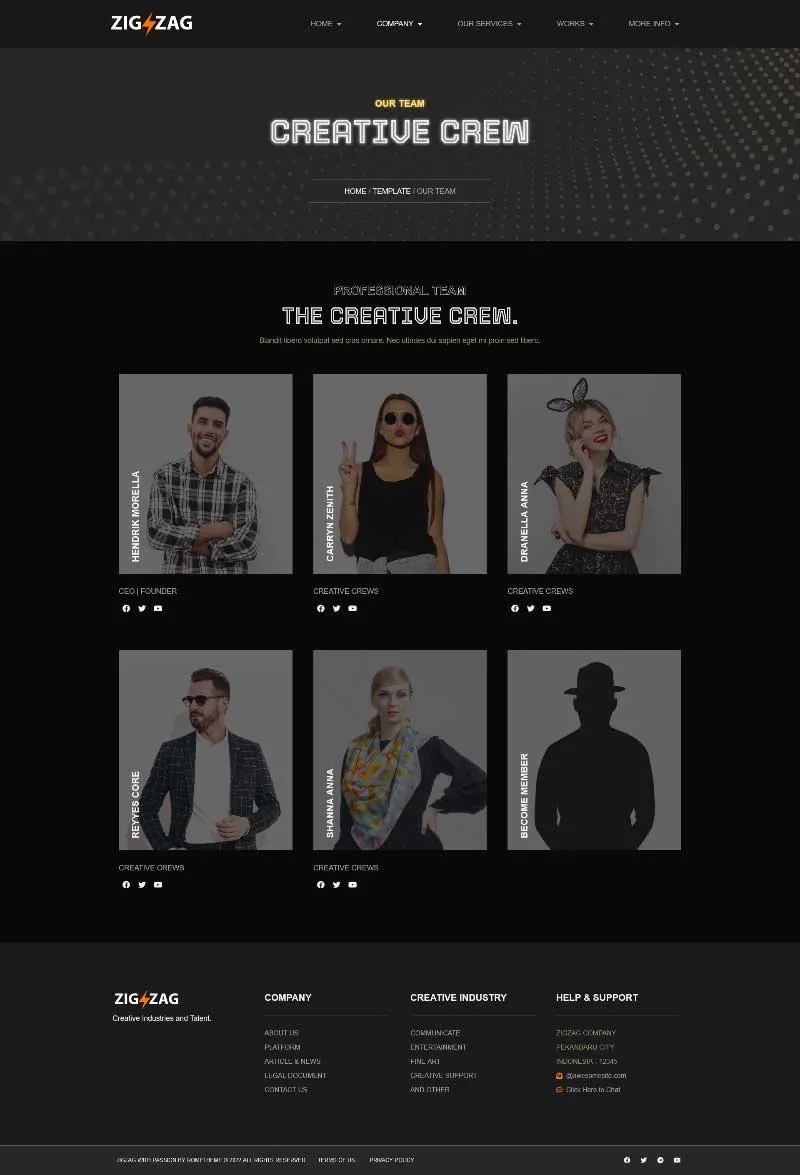View Carryn Zenith's profile card

click(399, 473)
